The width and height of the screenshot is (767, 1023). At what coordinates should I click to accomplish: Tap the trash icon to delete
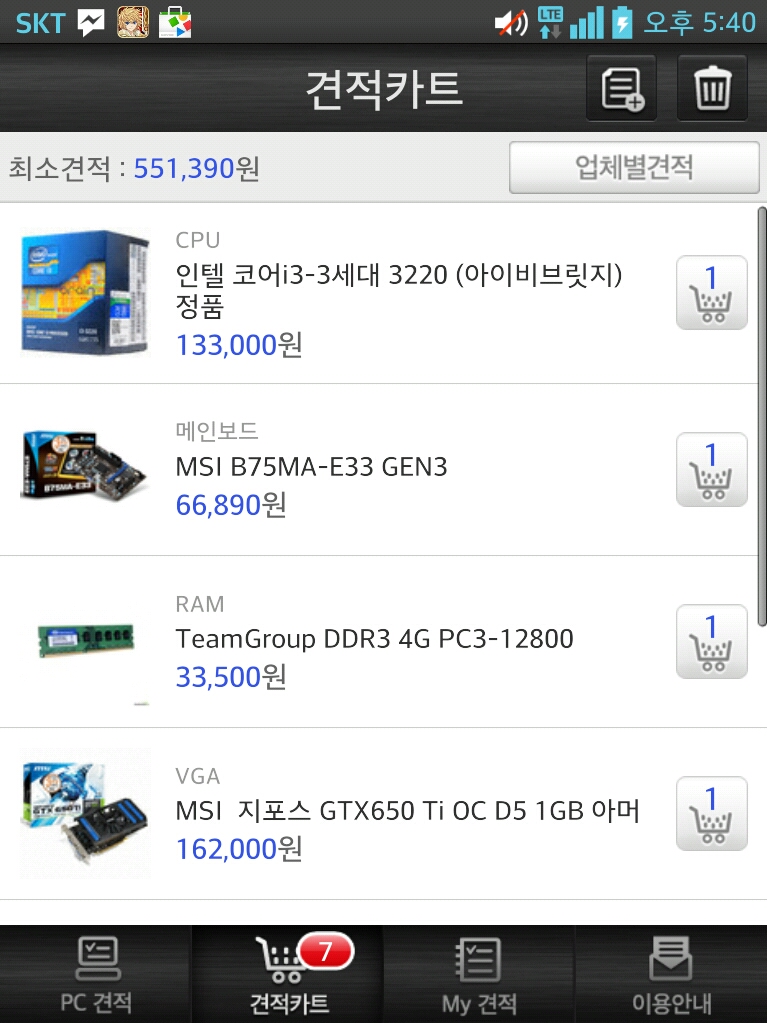712,88
